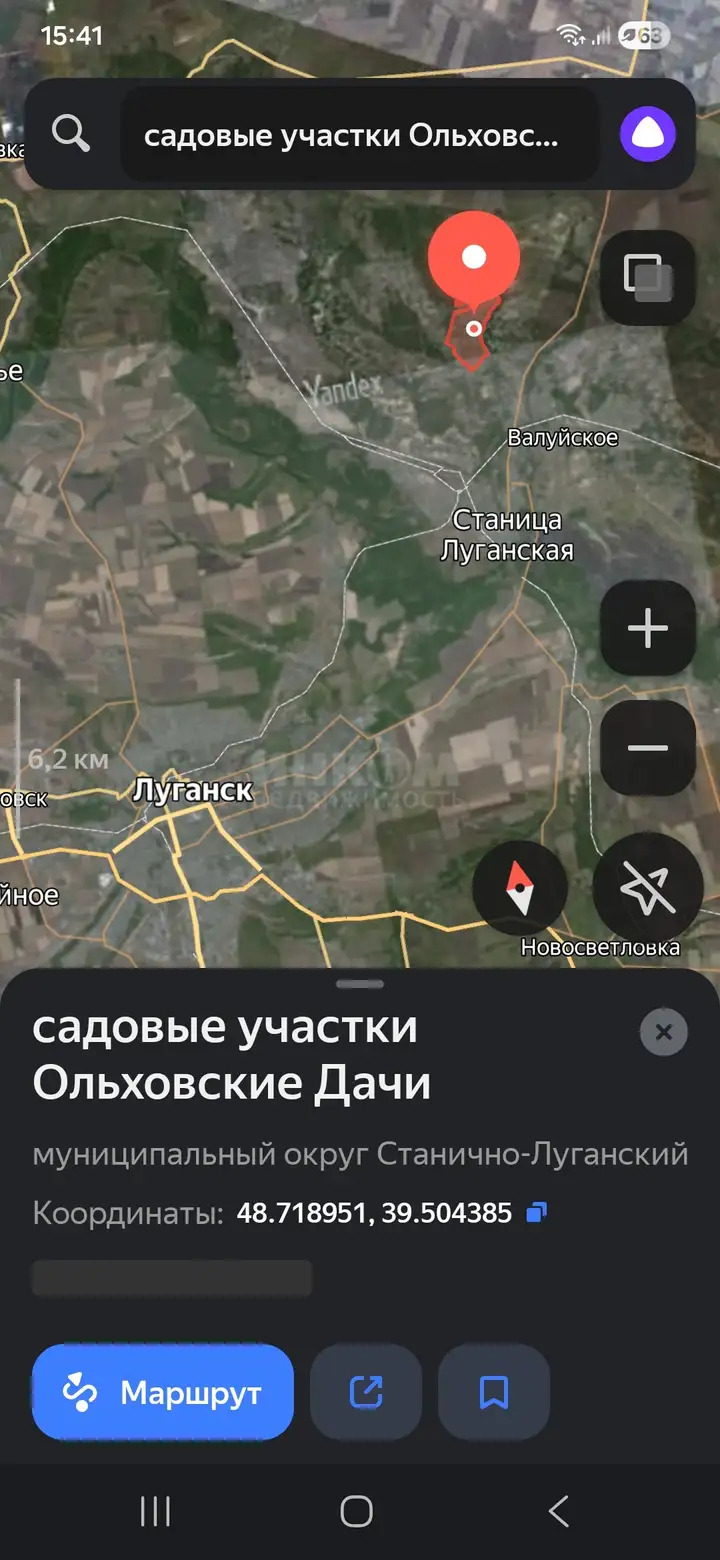Close the Ольховские Дачи place card
The height and width of the screenshot is (1560, 720).
click(664, 1032)
